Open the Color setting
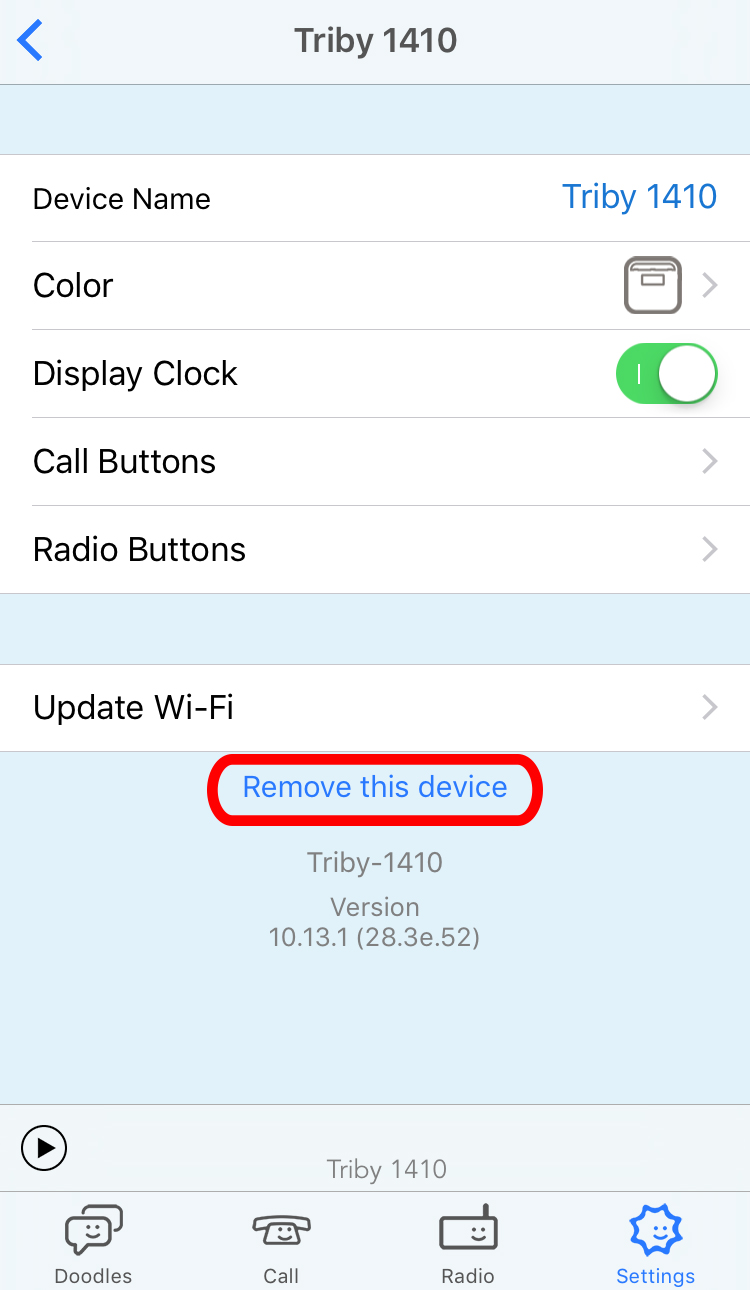Image resolution: width=750 pixels, height=1290 pixels. click(375, 286)
